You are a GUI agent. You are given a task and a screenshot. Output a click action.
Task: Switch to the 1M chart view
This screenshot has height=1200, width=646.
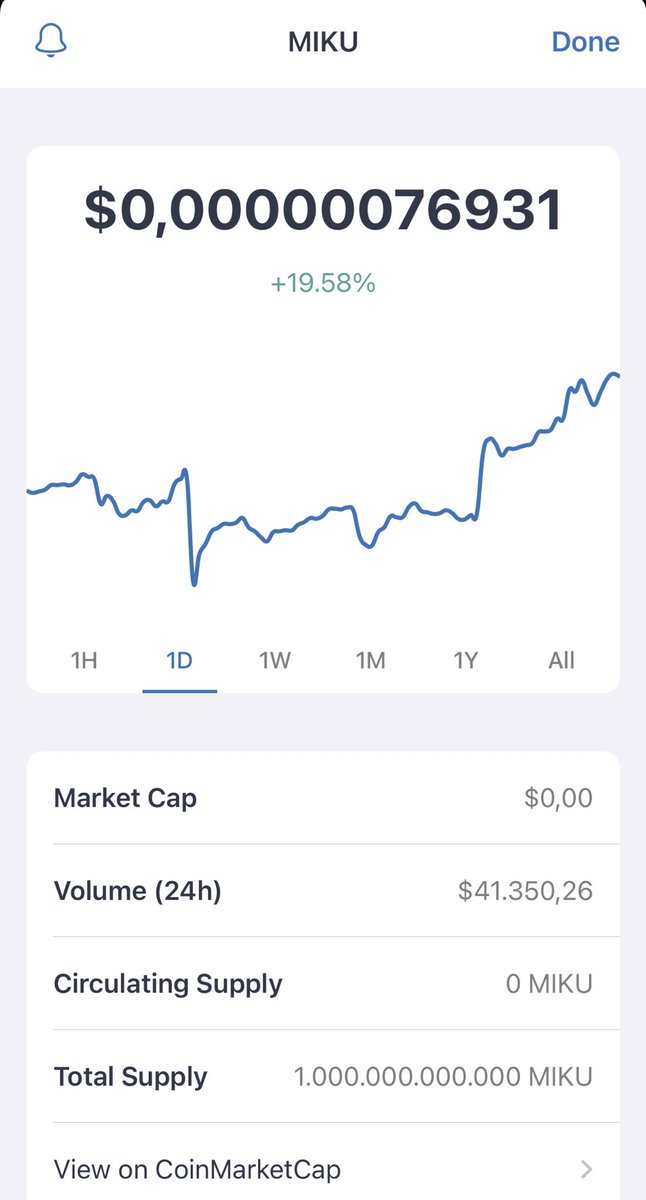point(371,660)
